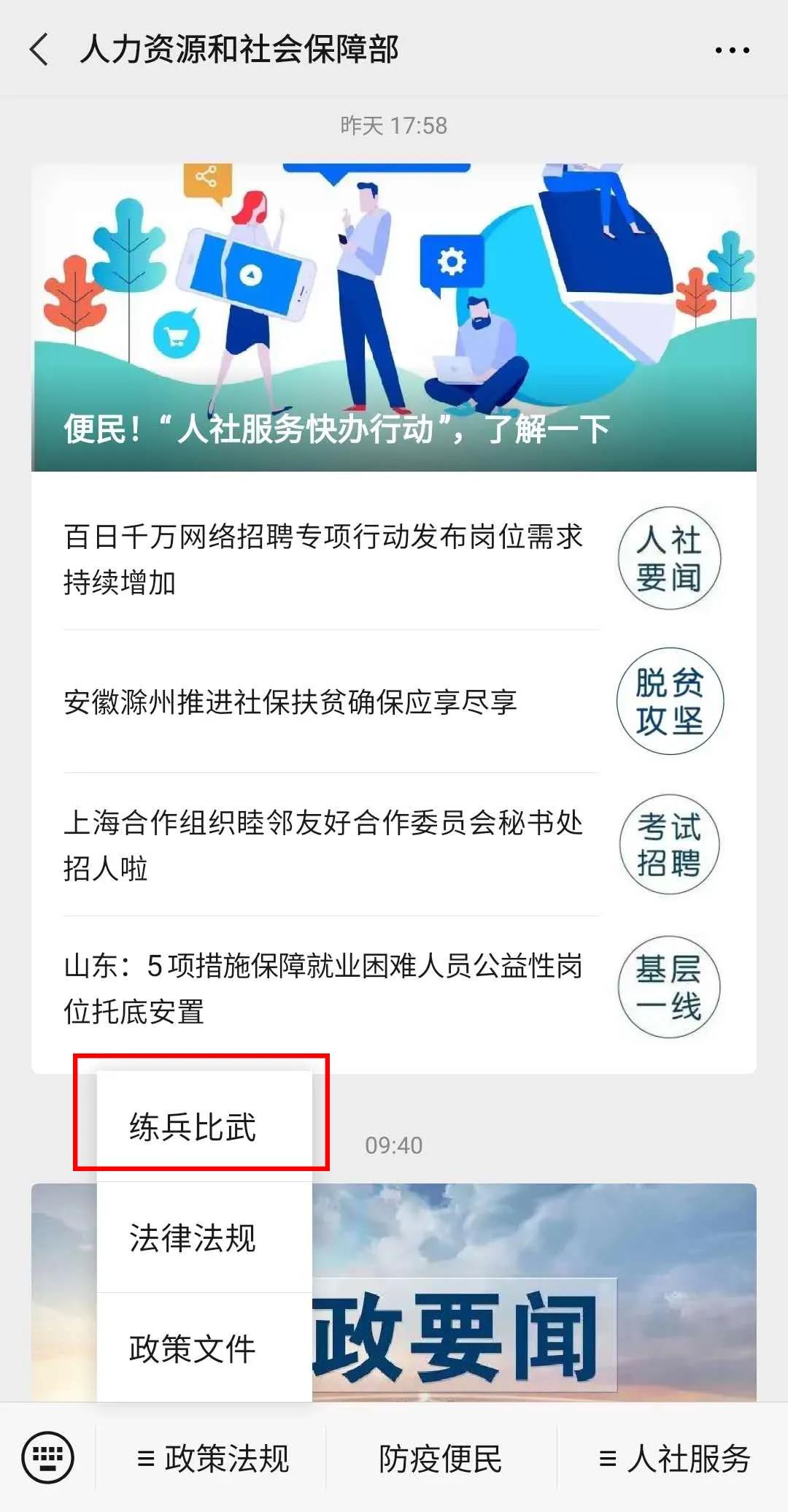
Task: Select 政策文件 menu option
Action: click(193, 1348)
